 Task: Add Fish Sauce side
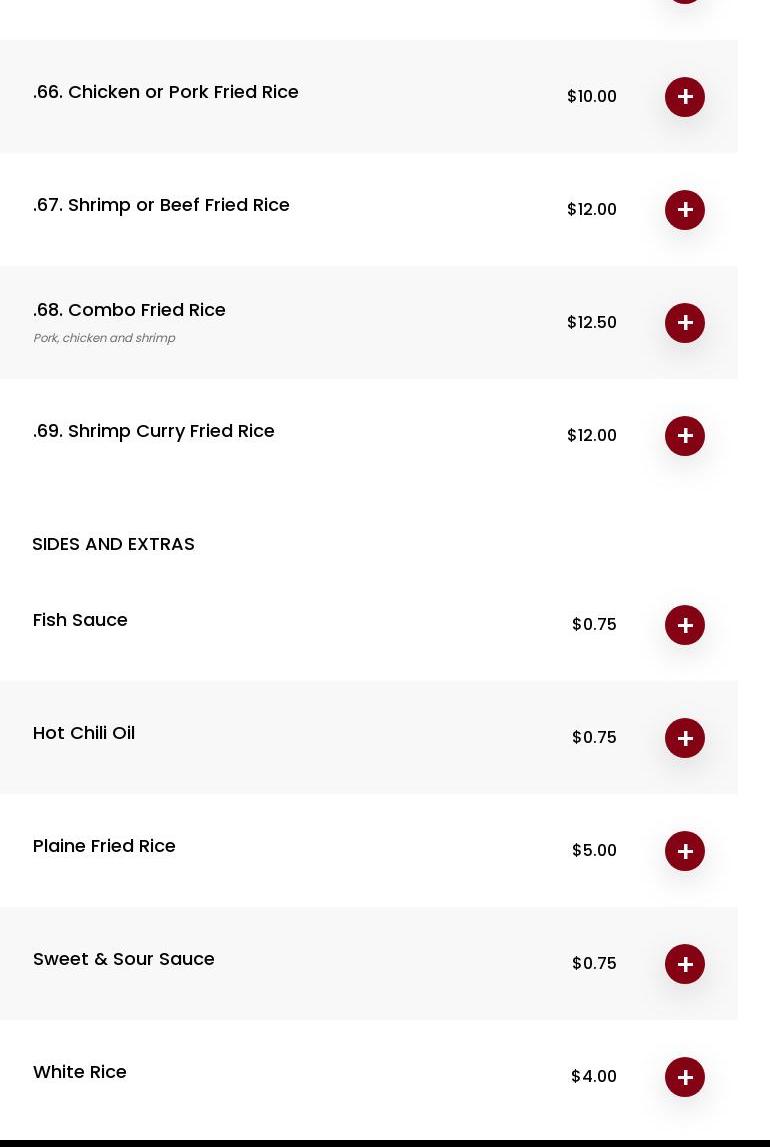coord(685,625)
